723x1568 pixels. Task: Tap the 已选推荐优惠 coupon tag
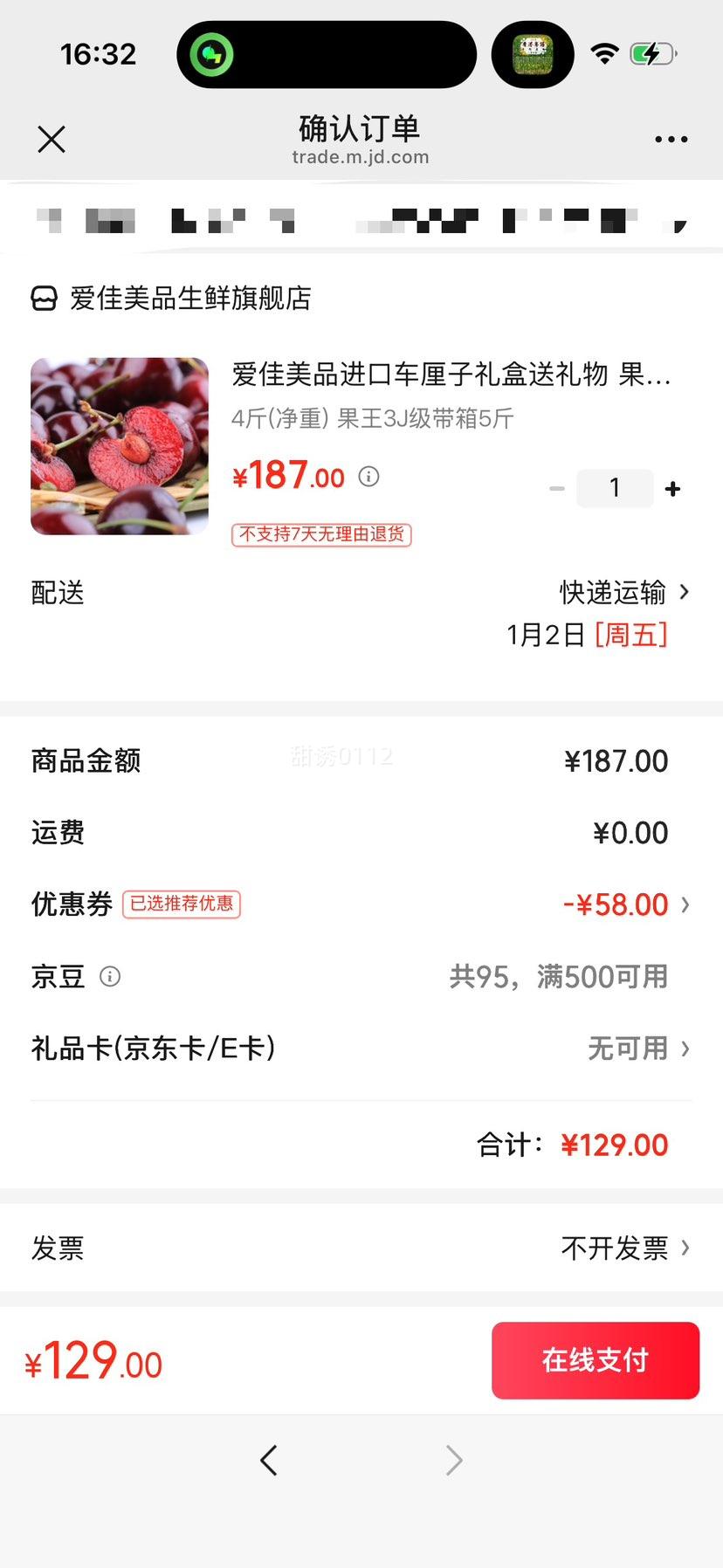click(x=182, y=905)
